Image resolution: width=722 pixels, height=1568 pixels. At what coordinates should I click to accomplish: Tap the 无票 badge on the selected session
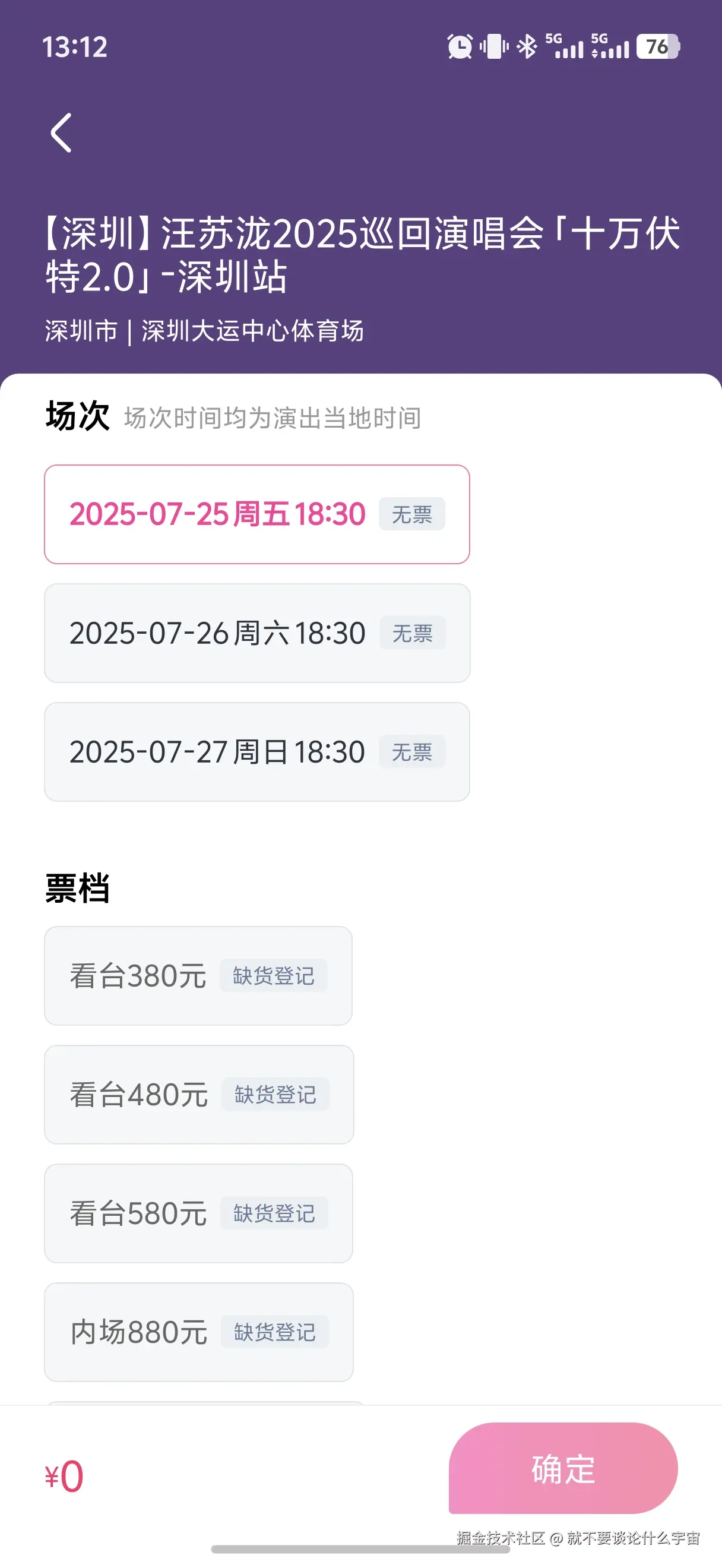[413, 514]
